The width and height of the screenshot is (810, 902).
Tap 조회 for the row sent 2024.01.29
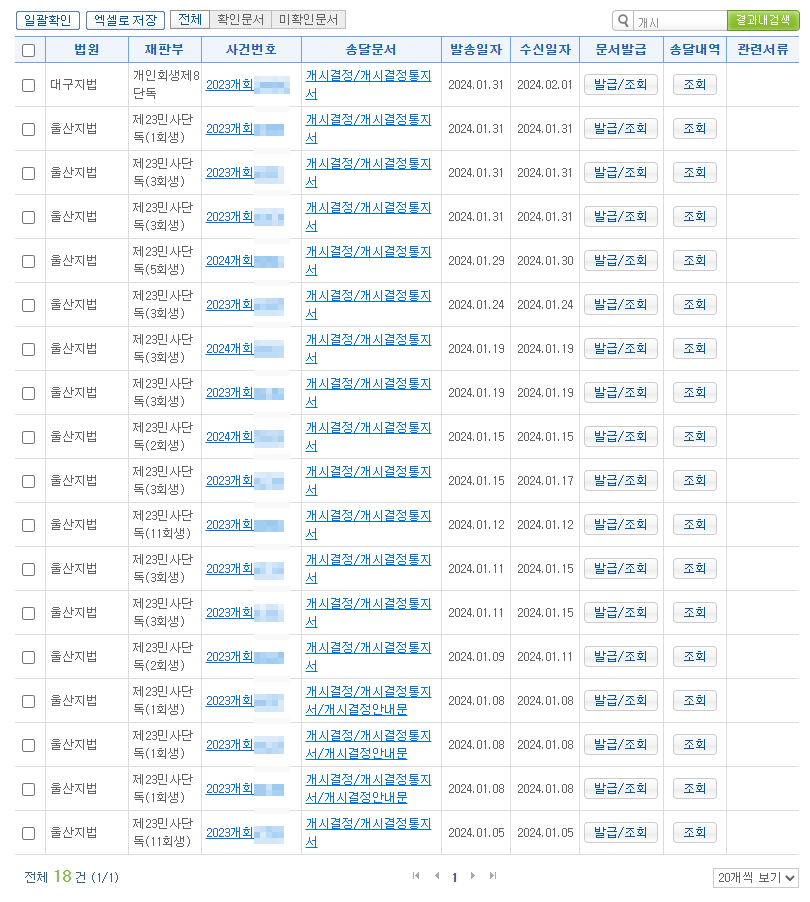coord(694,261)
